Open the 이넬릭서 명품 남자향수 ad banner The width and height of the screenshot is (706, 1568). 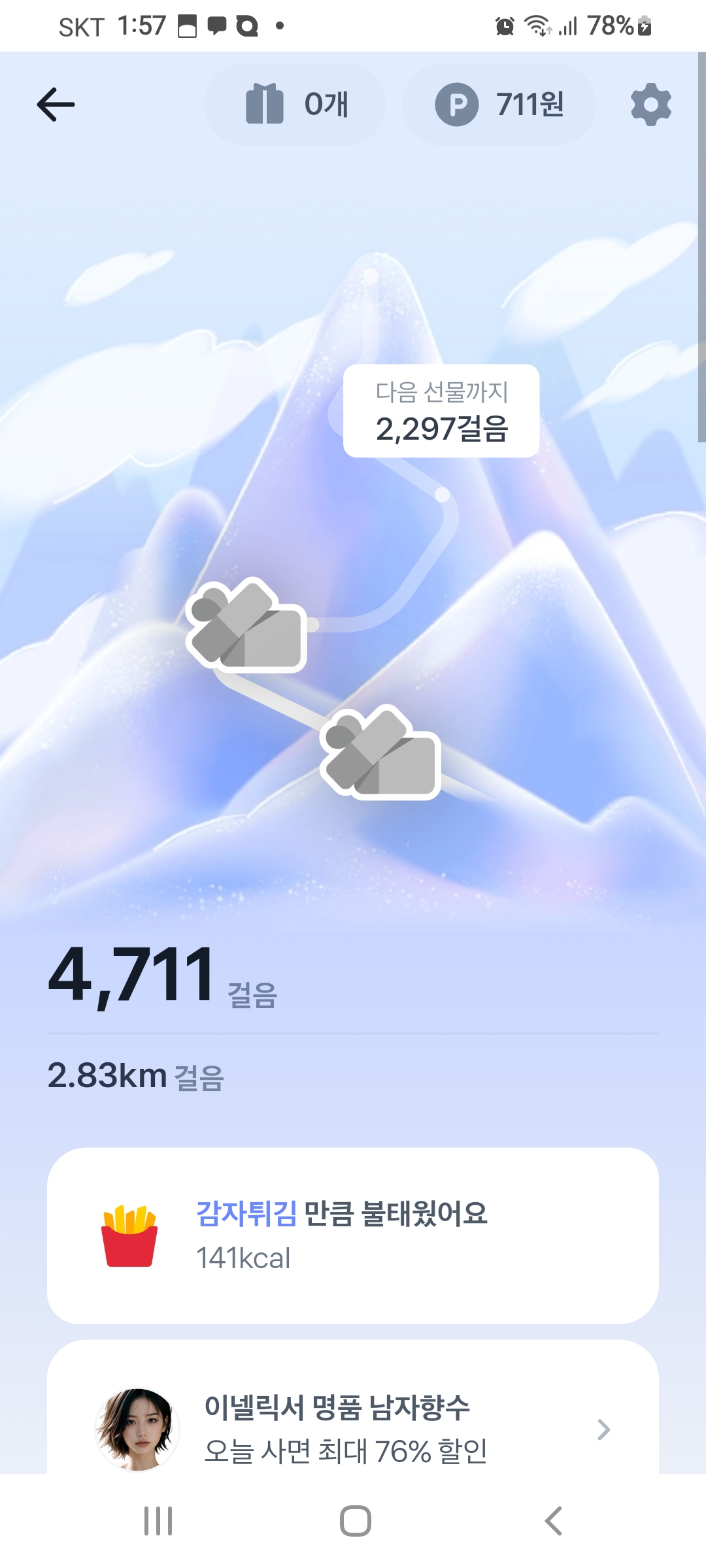click(x=353, y=1428)
